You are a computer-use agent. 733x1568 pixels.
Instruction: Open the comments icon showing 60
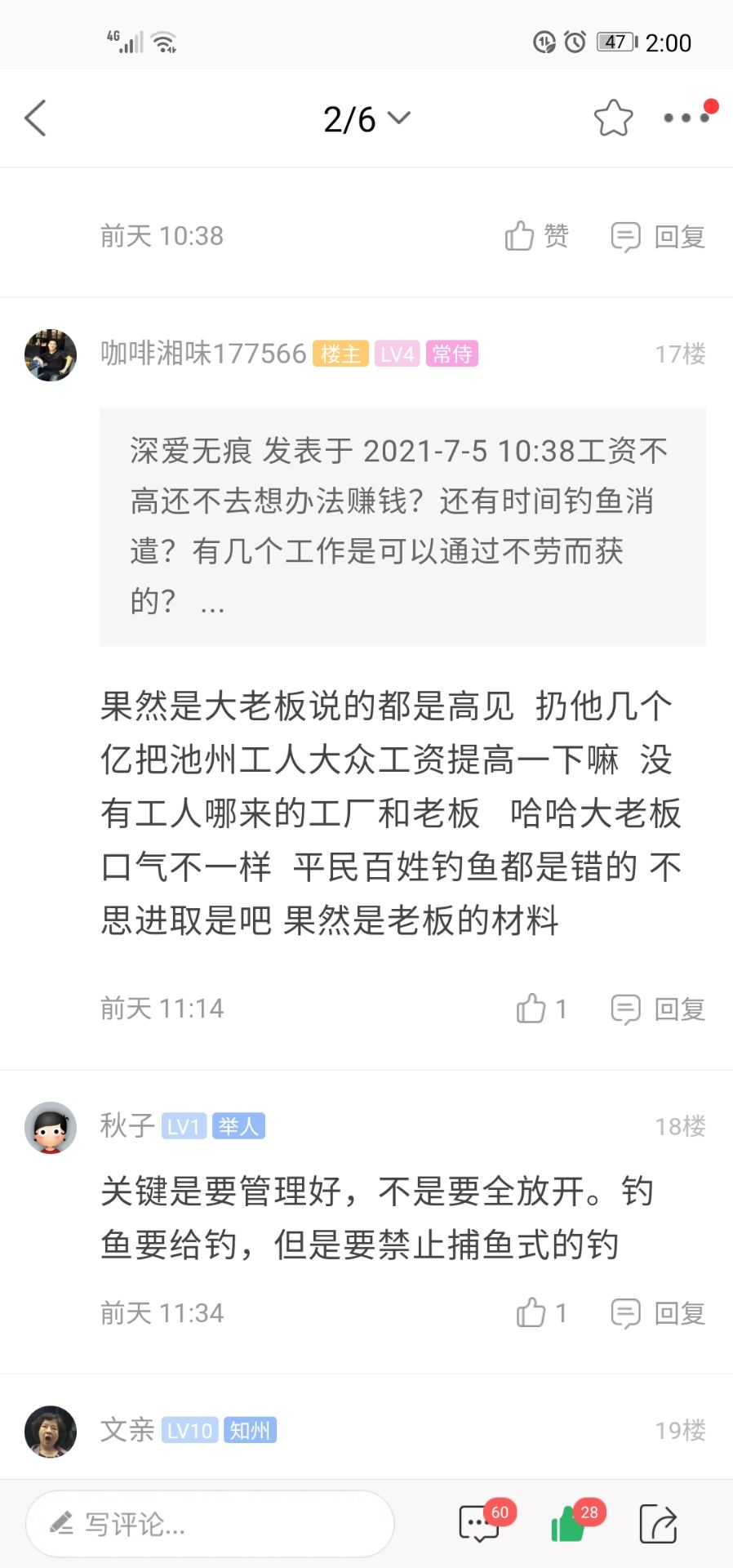[482, 1524]
